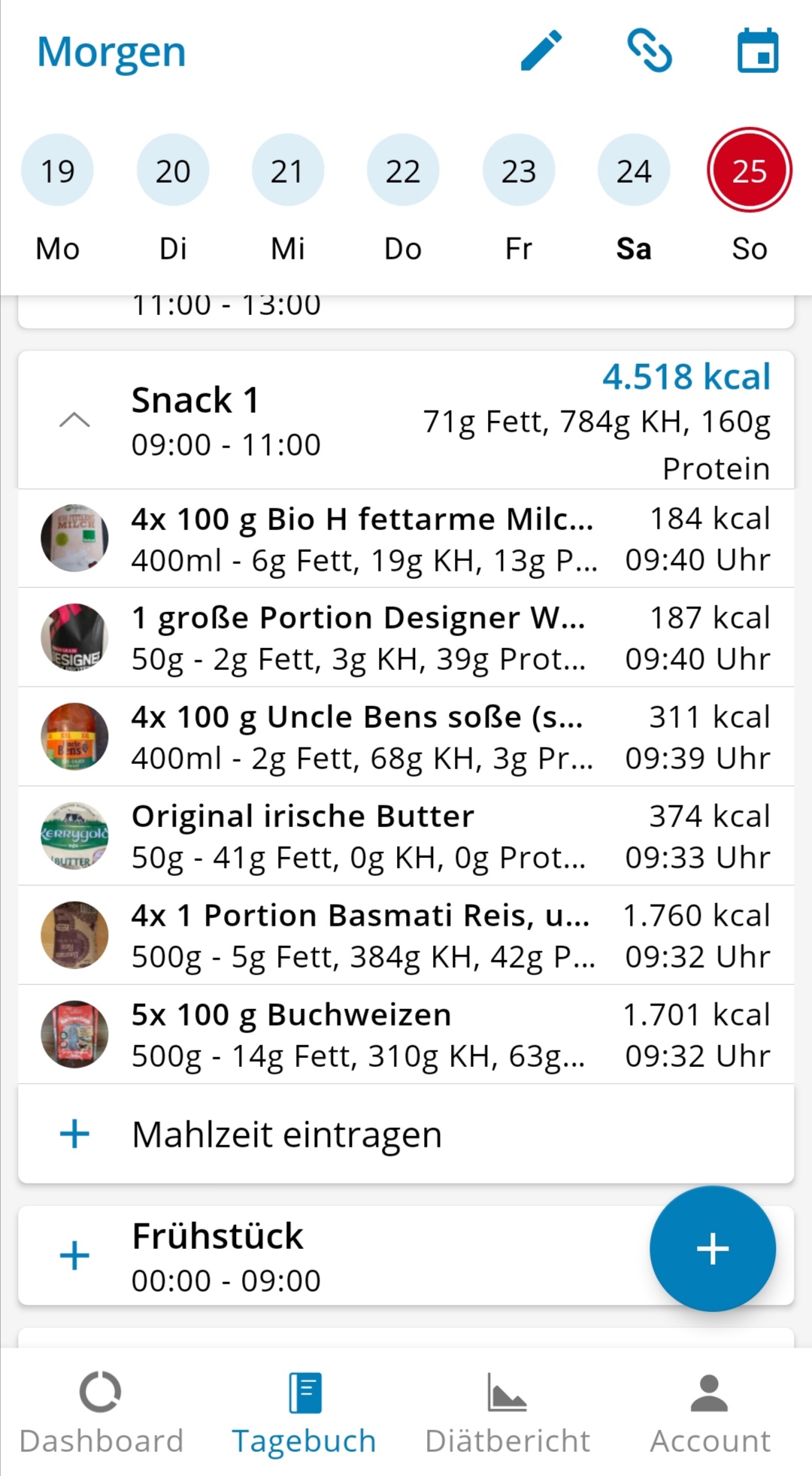Collapse the Snack 1 section
Viewport: 812px width, 1476px height.
click(x=74, y=420)
